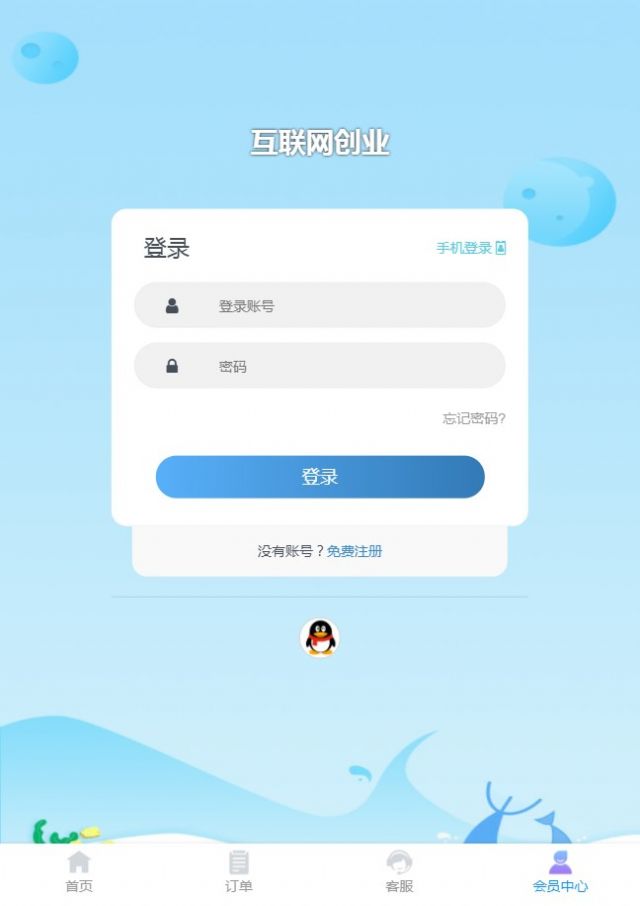This screenshot has width=640, height=906.
Task: Open the 客服 tab
Action: (x=399, y=872)
